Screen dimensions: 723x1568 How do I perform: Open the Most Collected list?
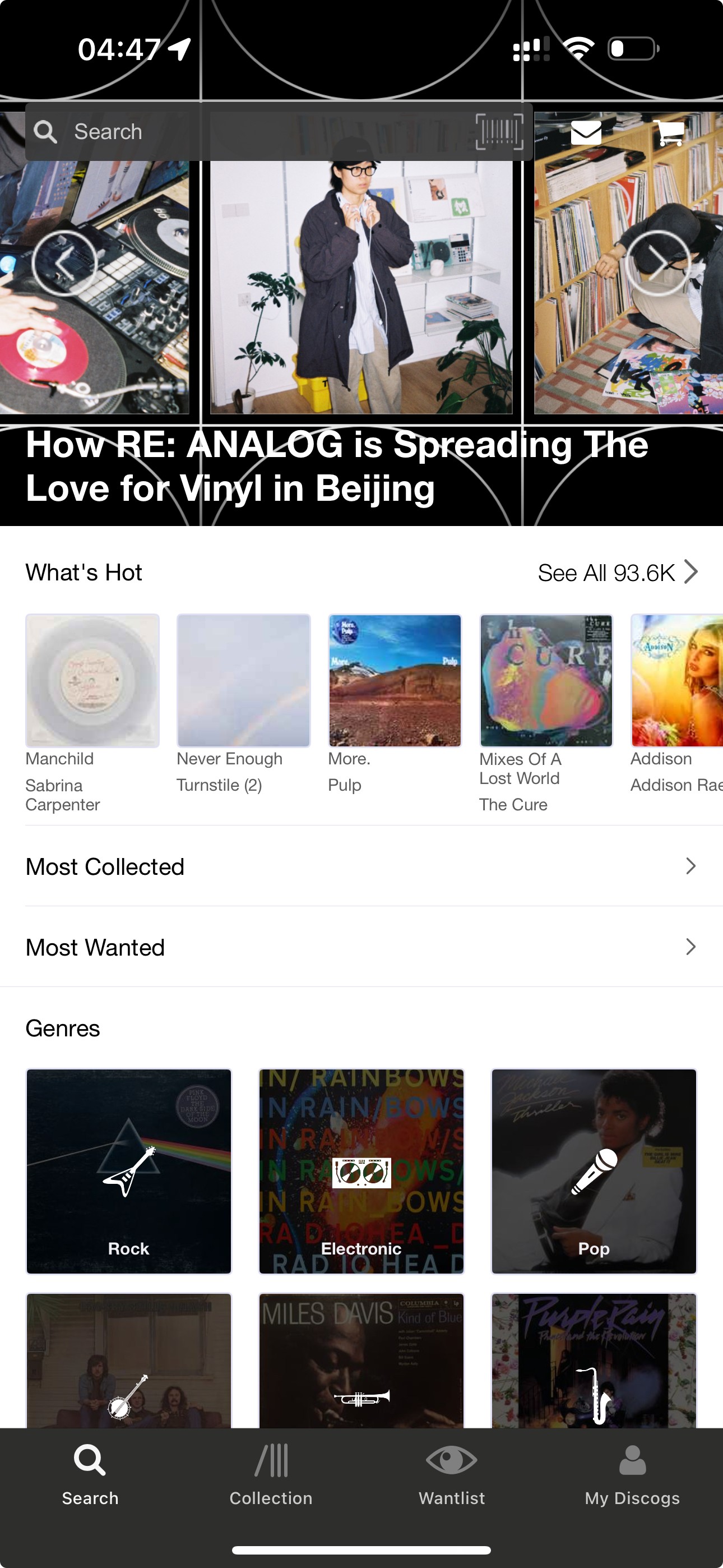(x=361, y=866)
